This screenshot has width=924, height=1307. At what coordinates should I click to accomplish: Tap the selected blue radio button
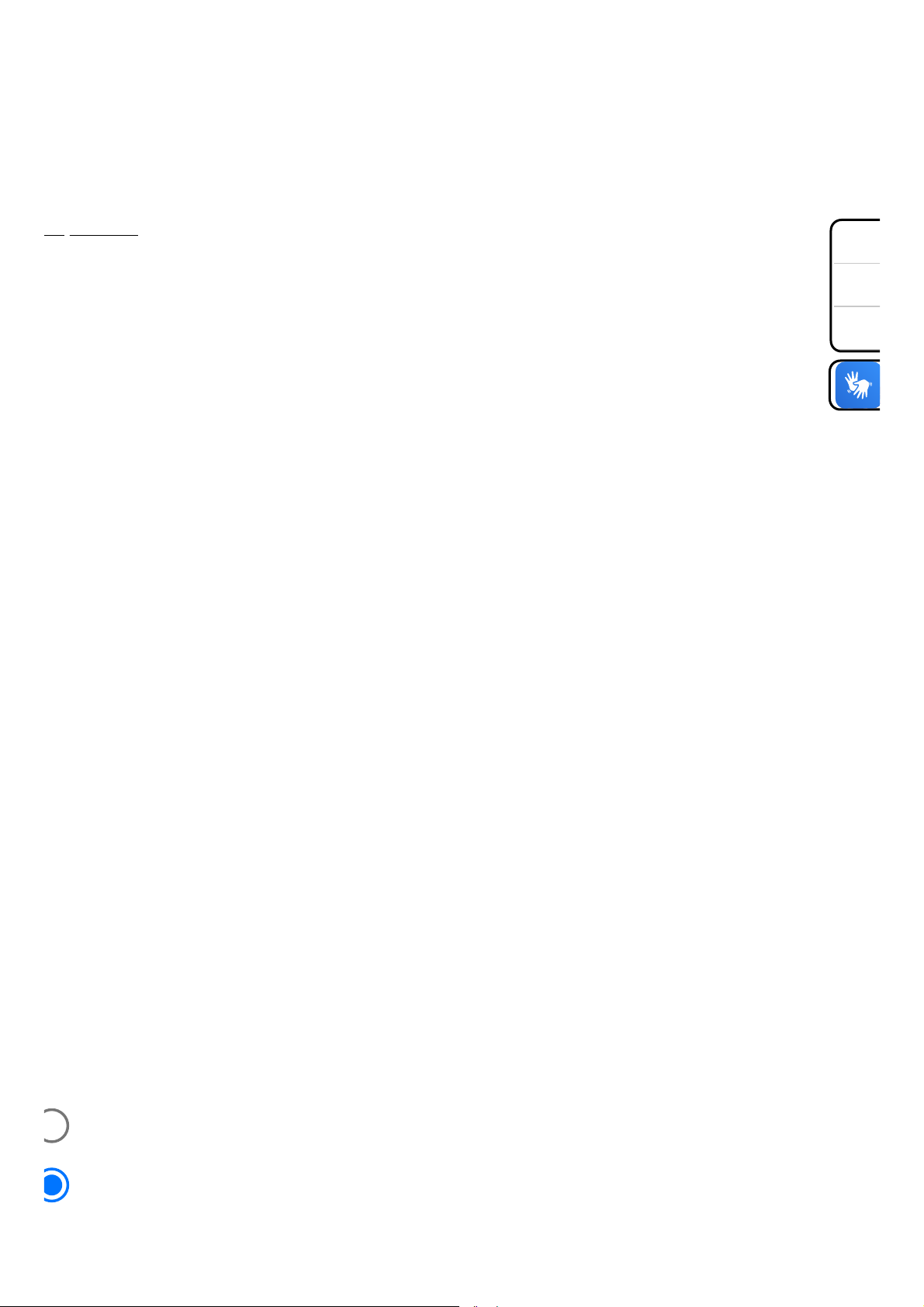pos(55,1185)
